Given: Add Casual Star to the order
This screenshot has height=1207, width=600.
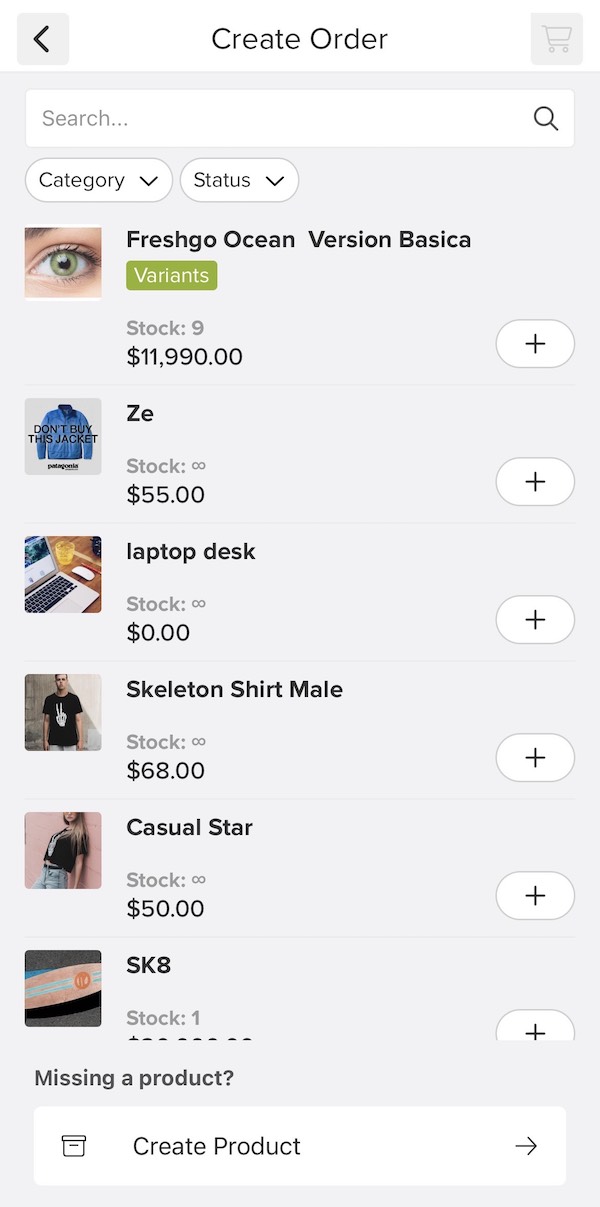Looking at the screenshot, I should pos(535,896).
